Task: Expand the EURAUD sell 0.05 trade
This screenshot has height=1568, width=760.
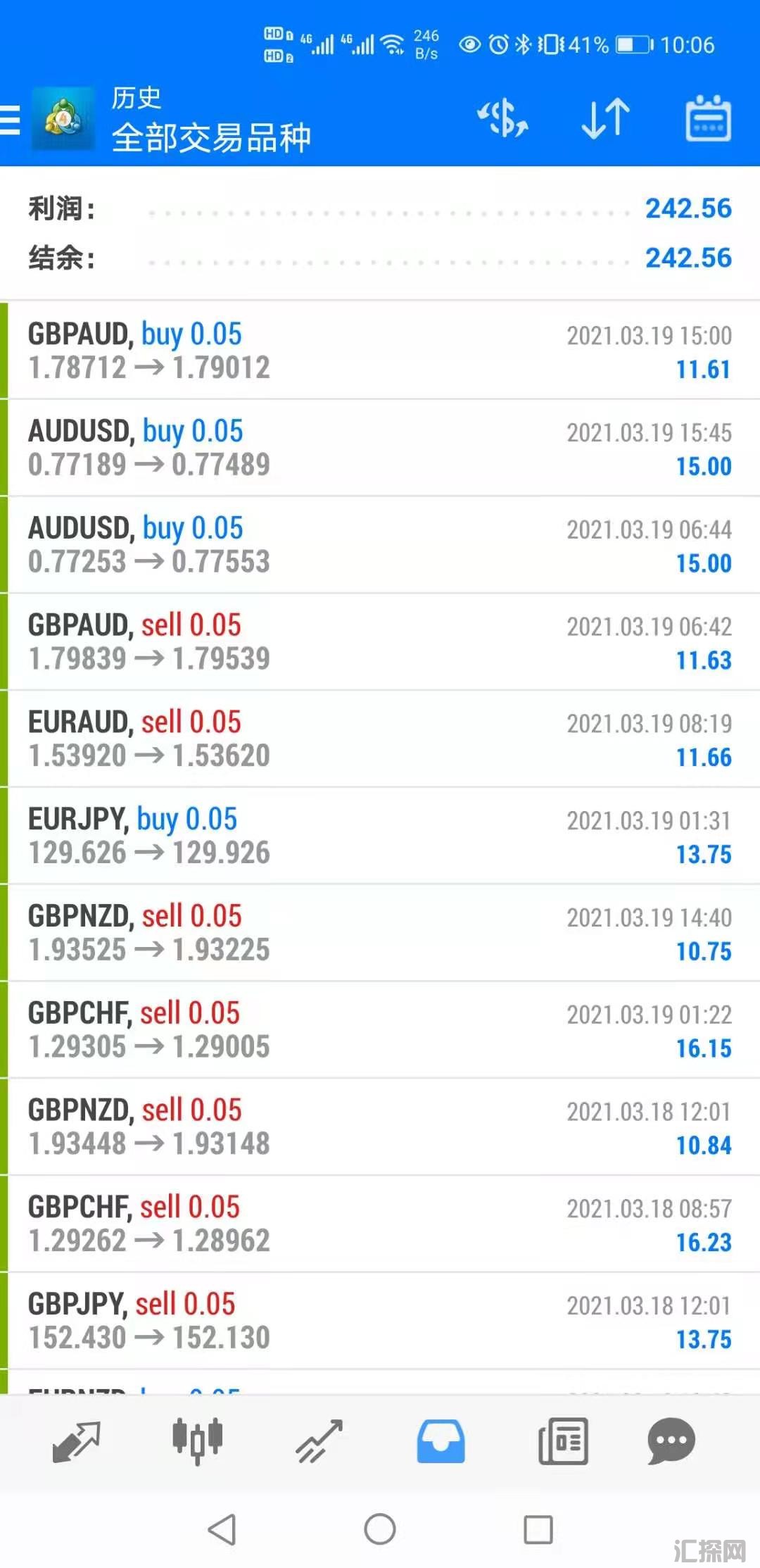Action: (380, 739)
